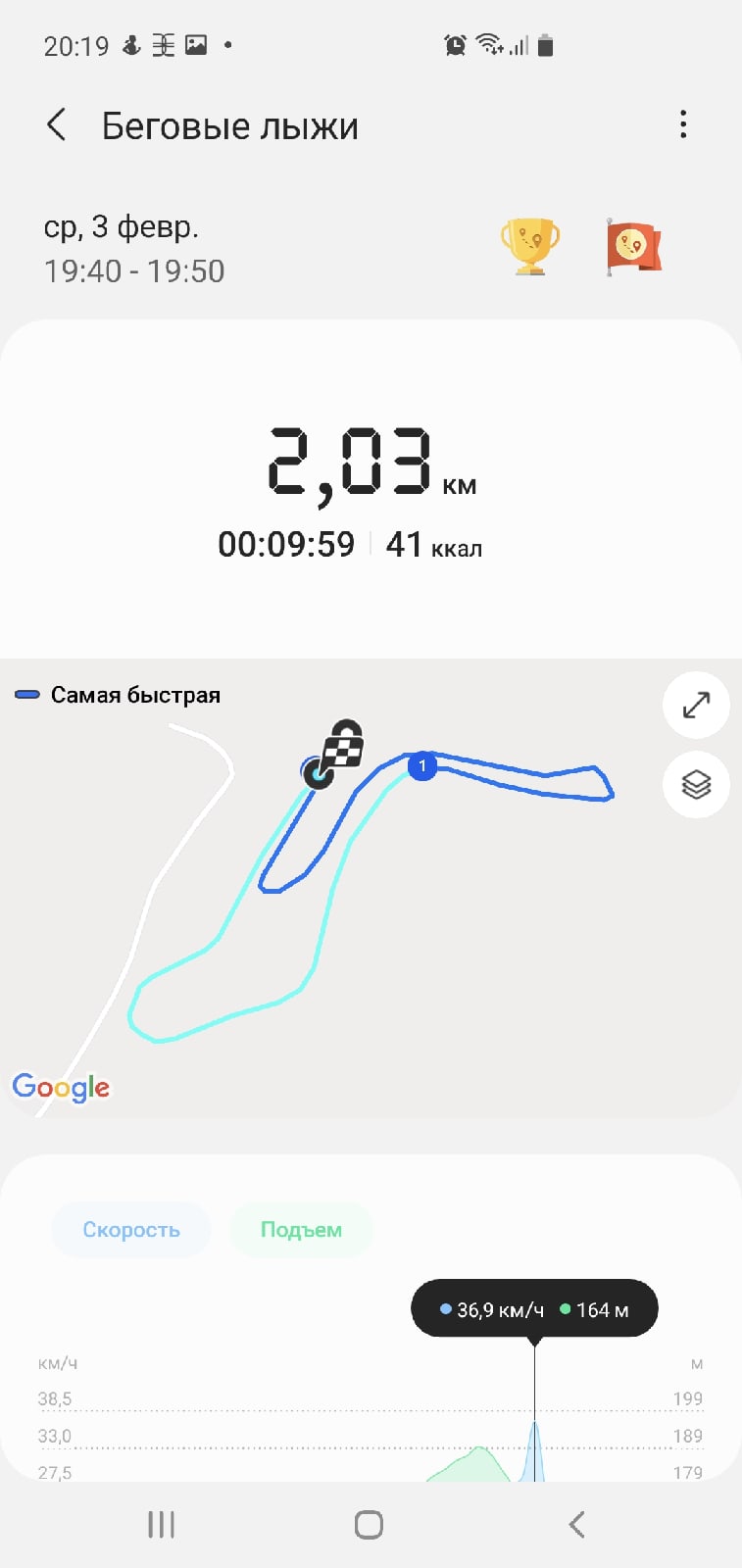Toggle the Подъем chart chip

(x=301, y=1230)
